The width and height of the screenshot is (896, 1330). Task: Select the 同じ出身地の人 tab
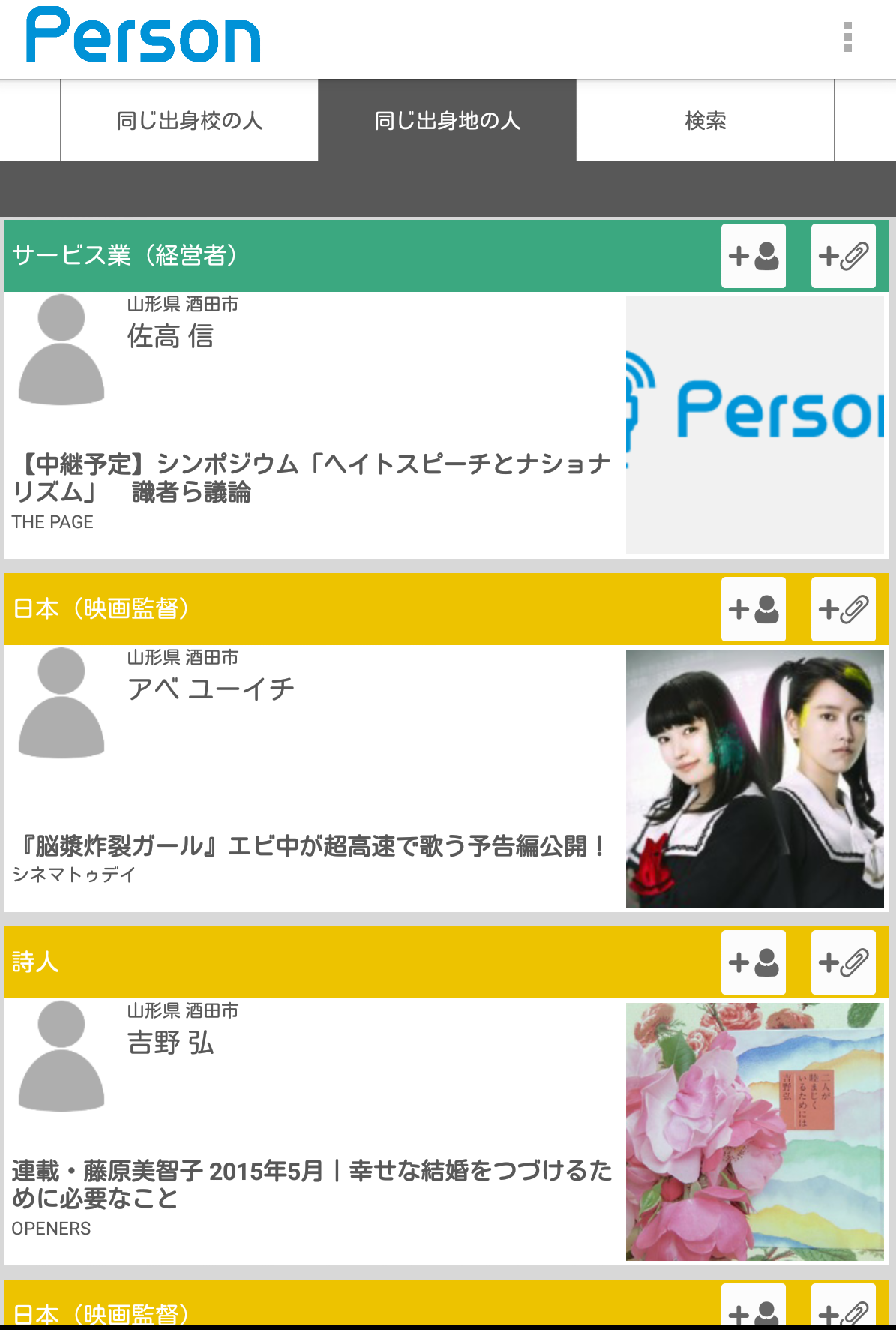(x=448, y=121)
